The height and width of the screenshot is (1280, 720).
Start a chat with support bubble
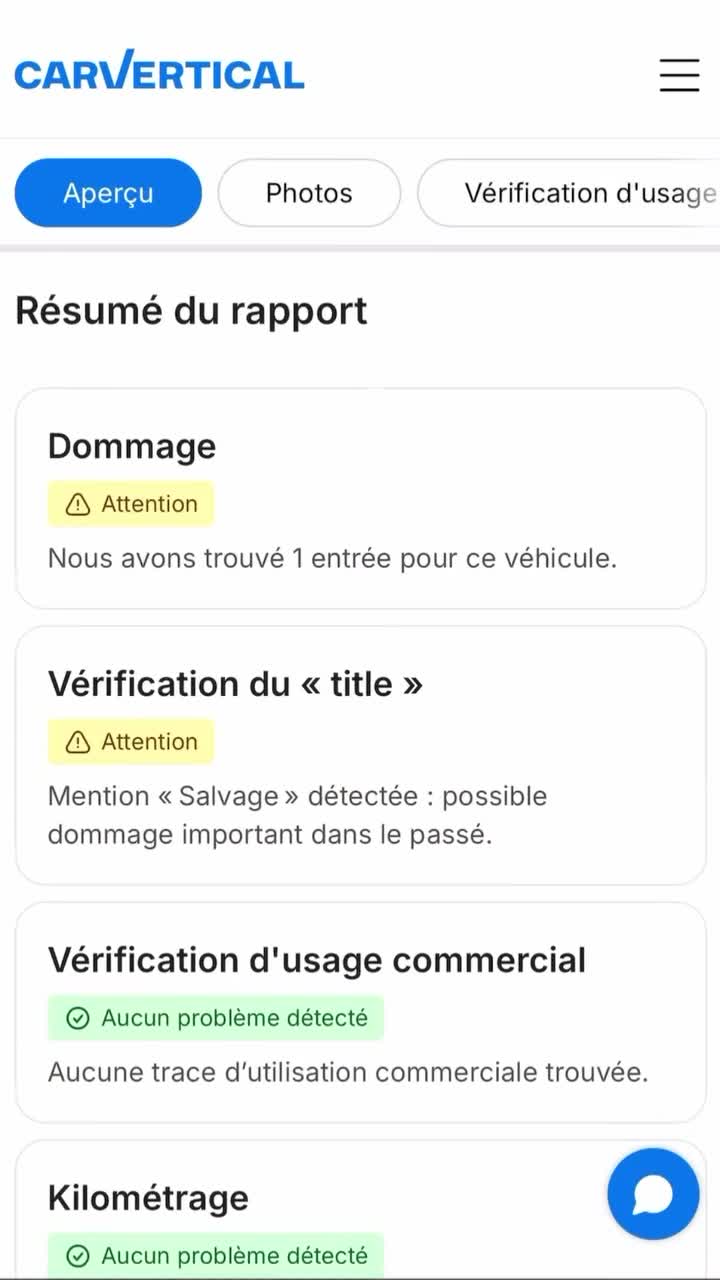(653, 1194)
